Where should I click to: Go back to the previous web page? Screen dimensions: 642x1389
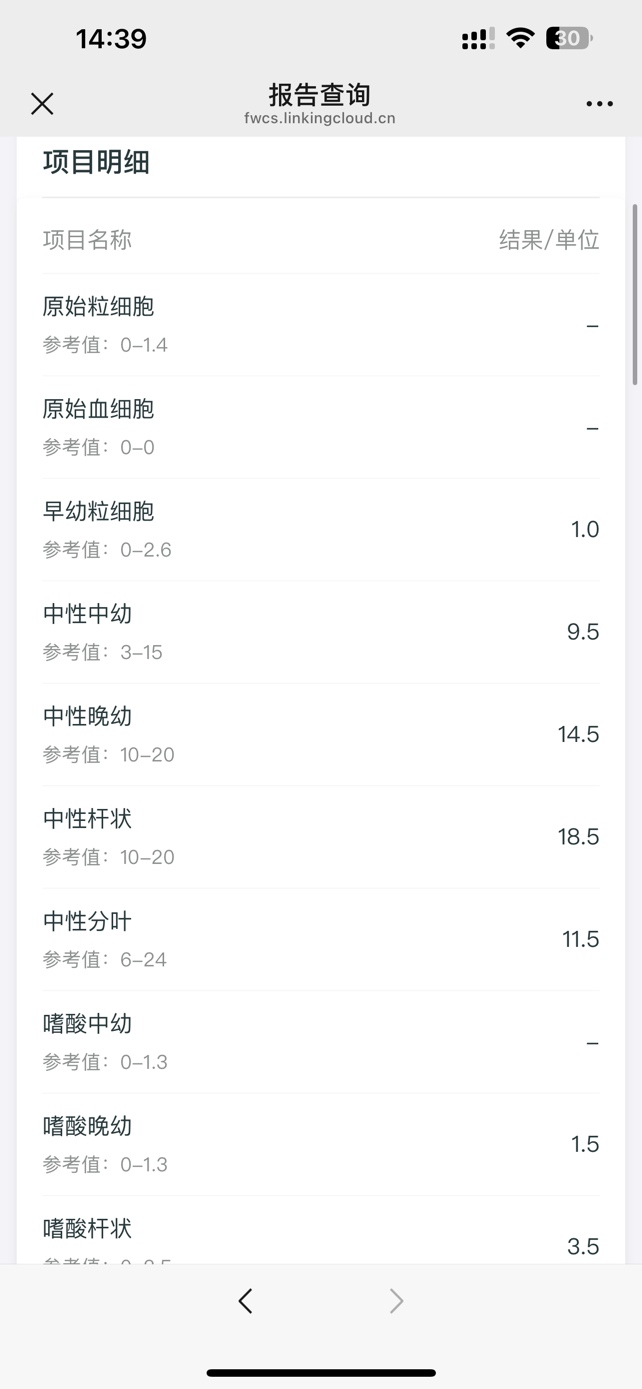246,1300
